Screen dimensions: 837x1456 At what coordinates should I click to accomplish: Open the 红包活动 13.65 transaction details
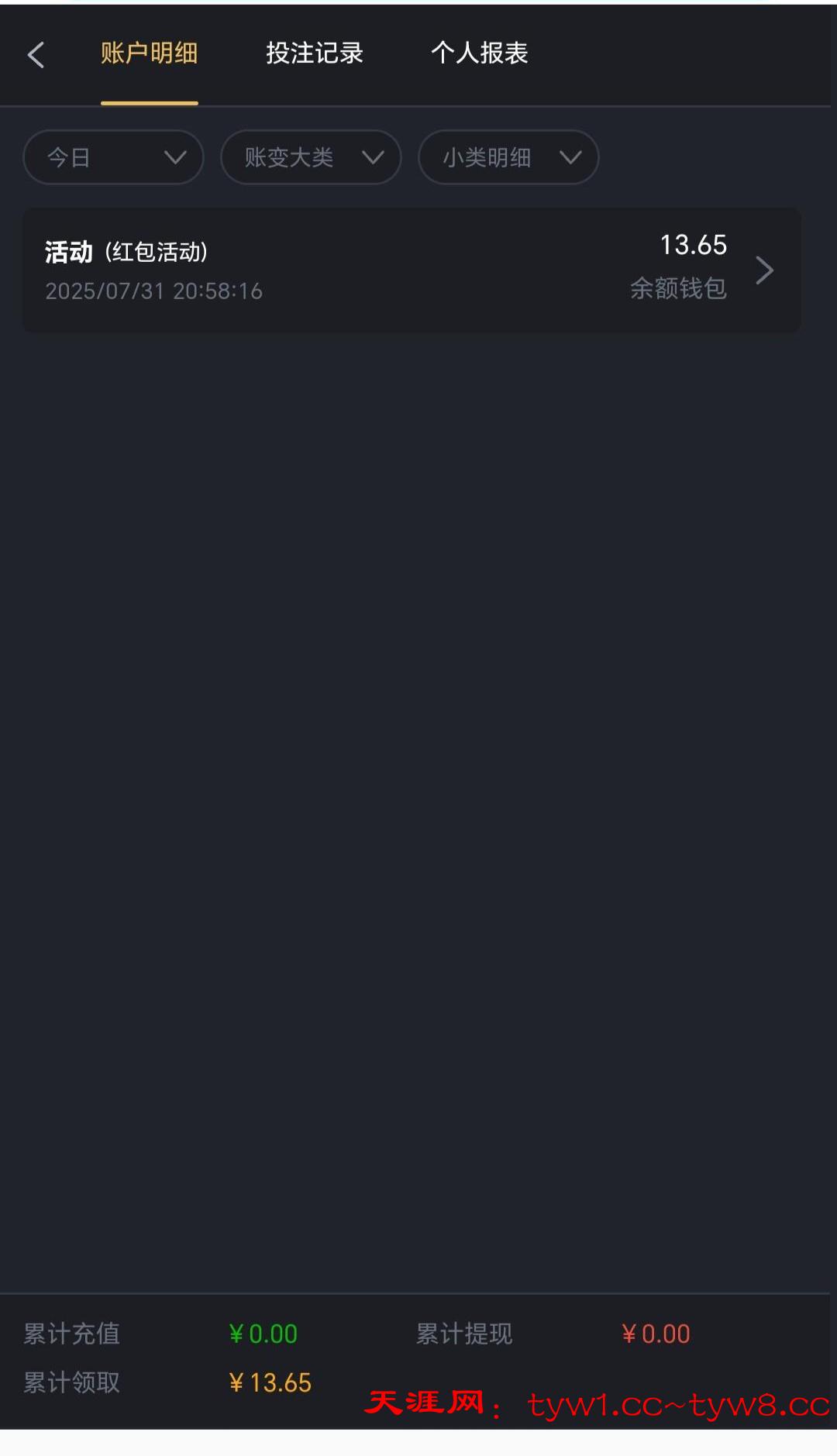point(412,270)
